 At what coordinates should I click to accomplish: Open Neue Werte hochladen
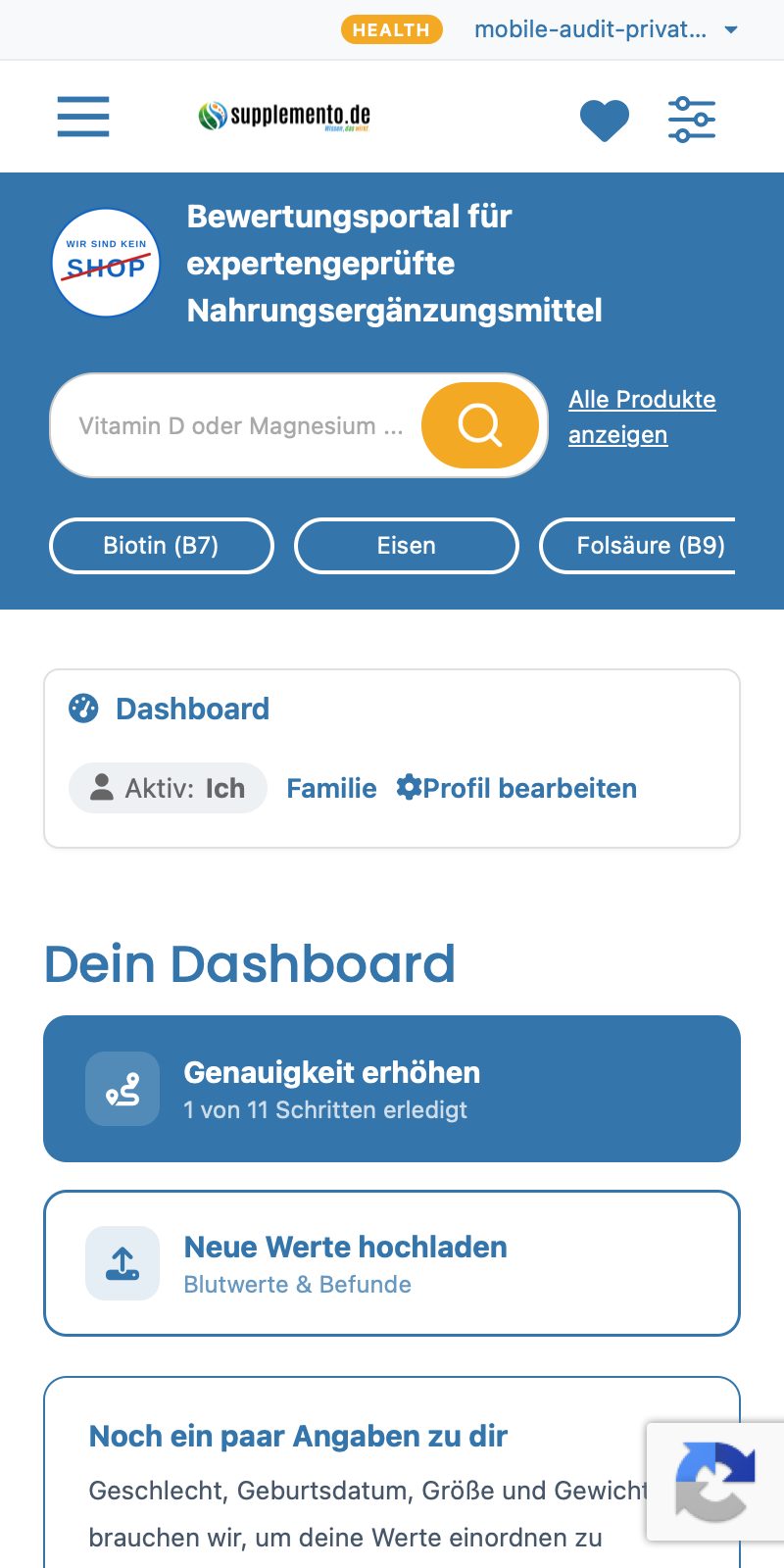coord(392,1263)
